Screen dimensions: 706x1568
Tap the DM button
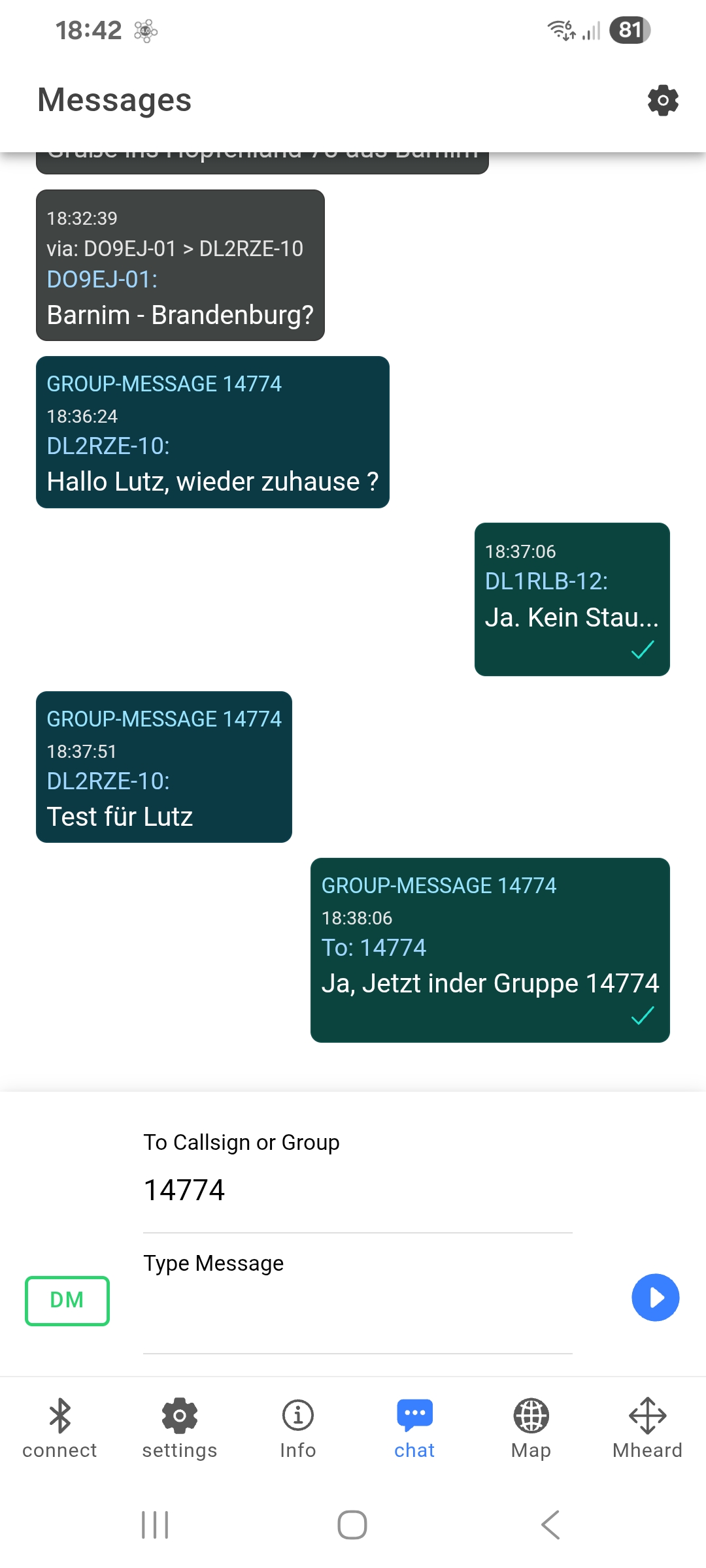click(67, 1300)
